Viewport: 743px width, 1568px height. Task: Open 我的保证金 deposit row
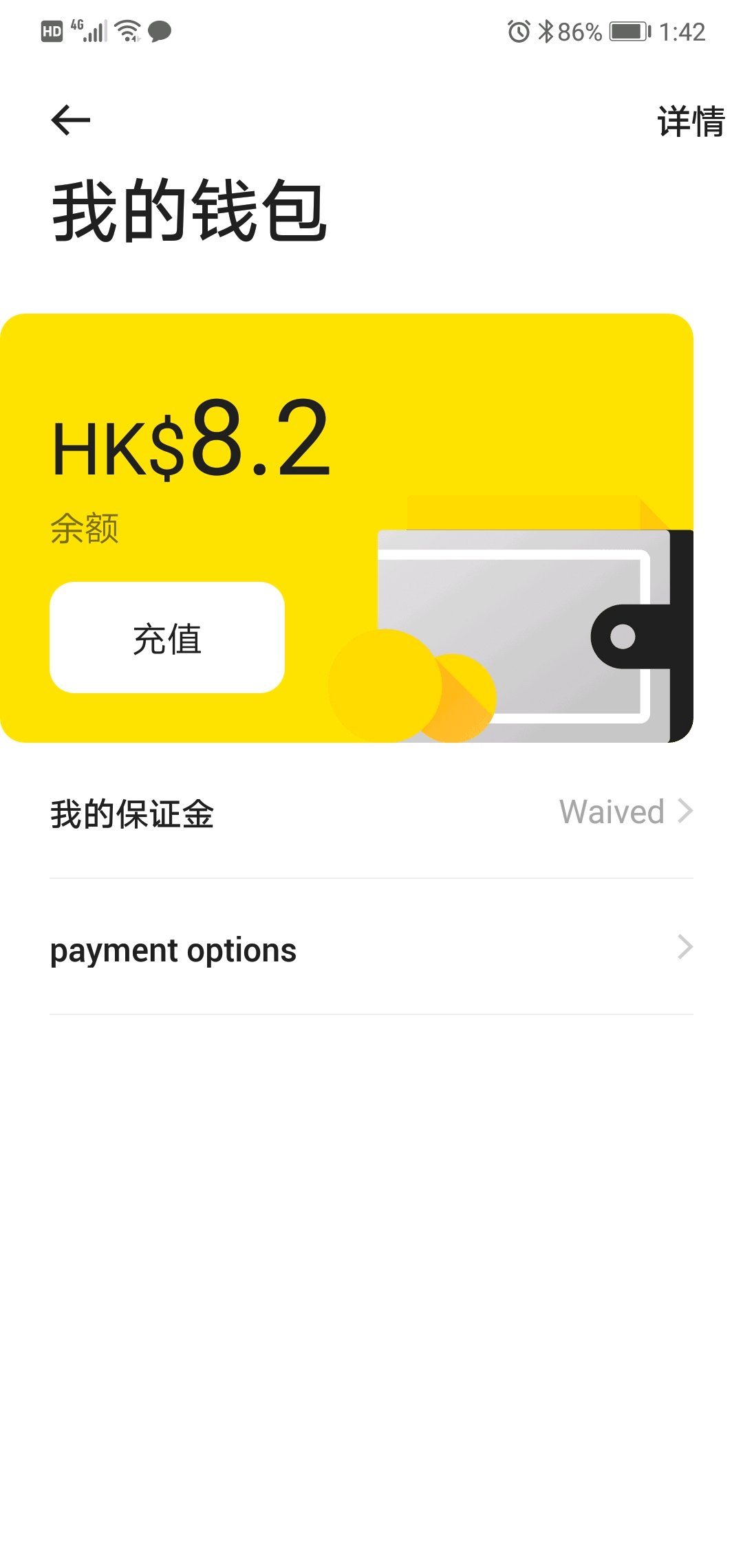tap(371, 813)
